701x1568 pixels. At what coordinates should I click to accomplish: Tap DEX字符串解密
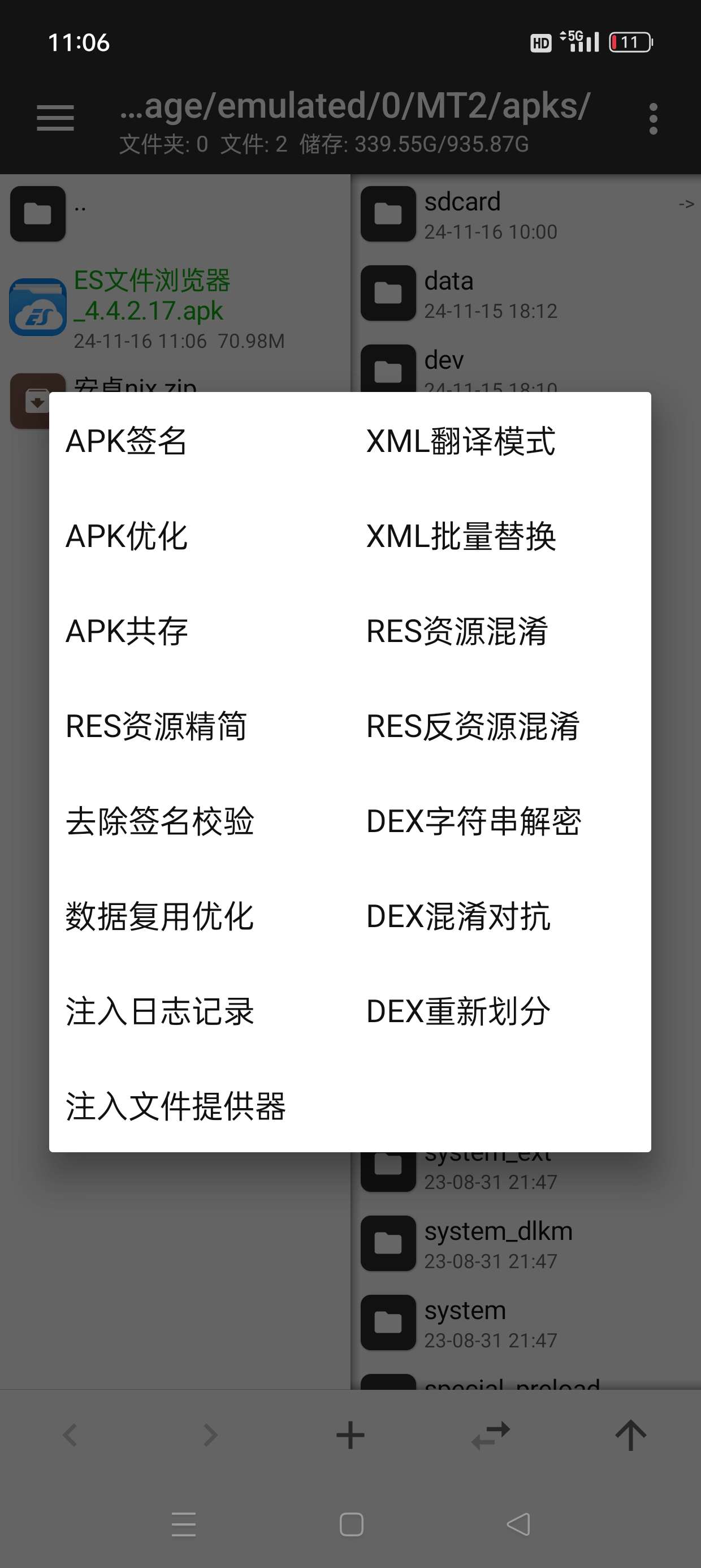pyautogui.click(x=473, y=821)
